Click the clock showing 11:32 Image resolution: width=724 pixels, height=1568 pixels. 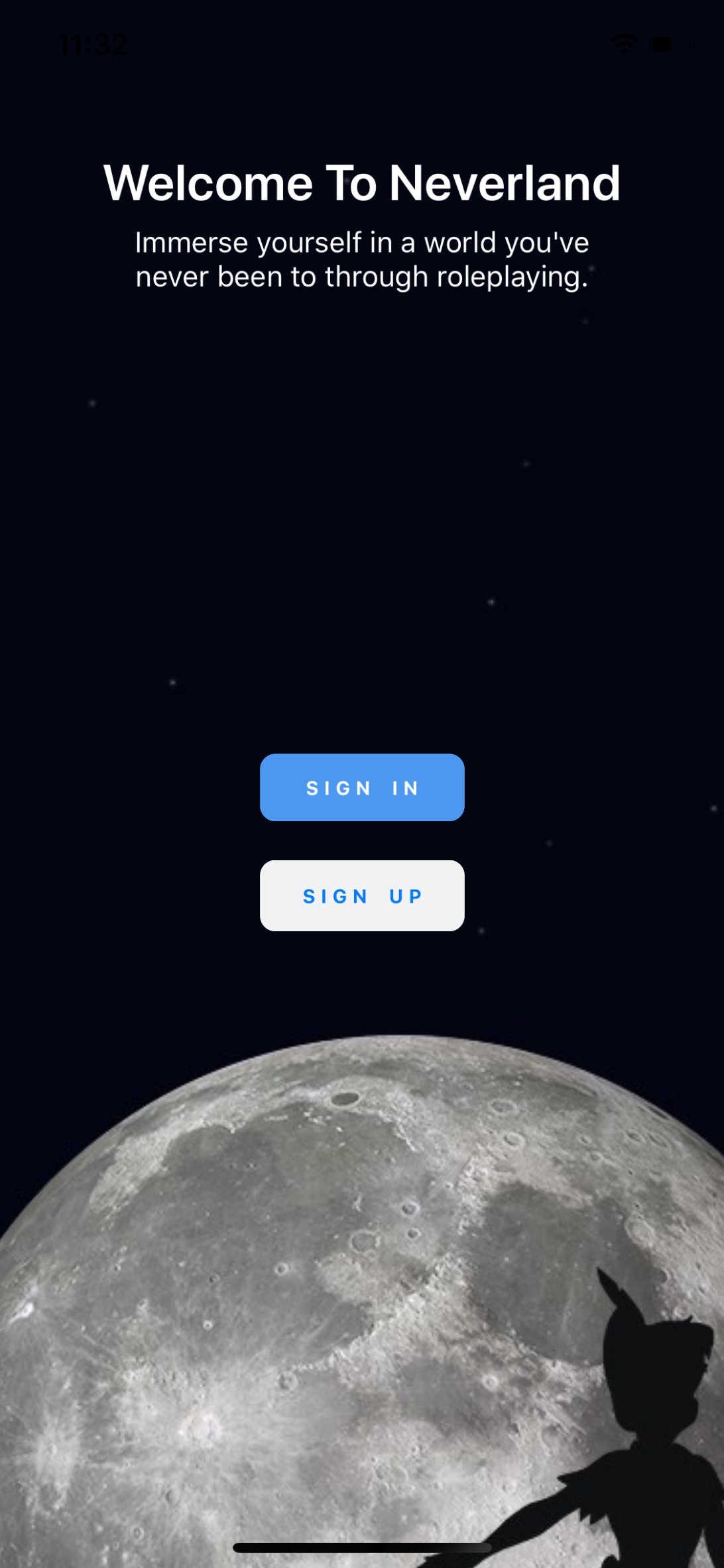point(93,44)
